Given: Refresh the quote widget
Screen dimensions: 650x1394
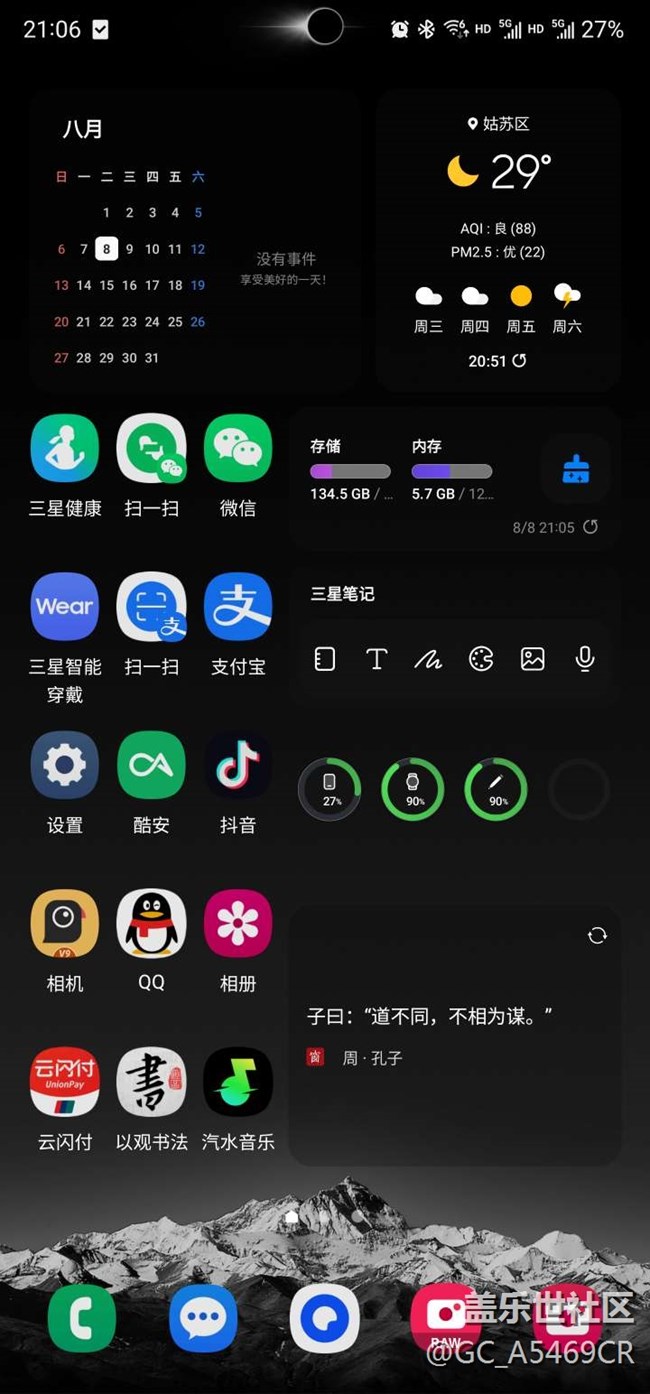Looking at the screenshot, I should coord(597,935).
